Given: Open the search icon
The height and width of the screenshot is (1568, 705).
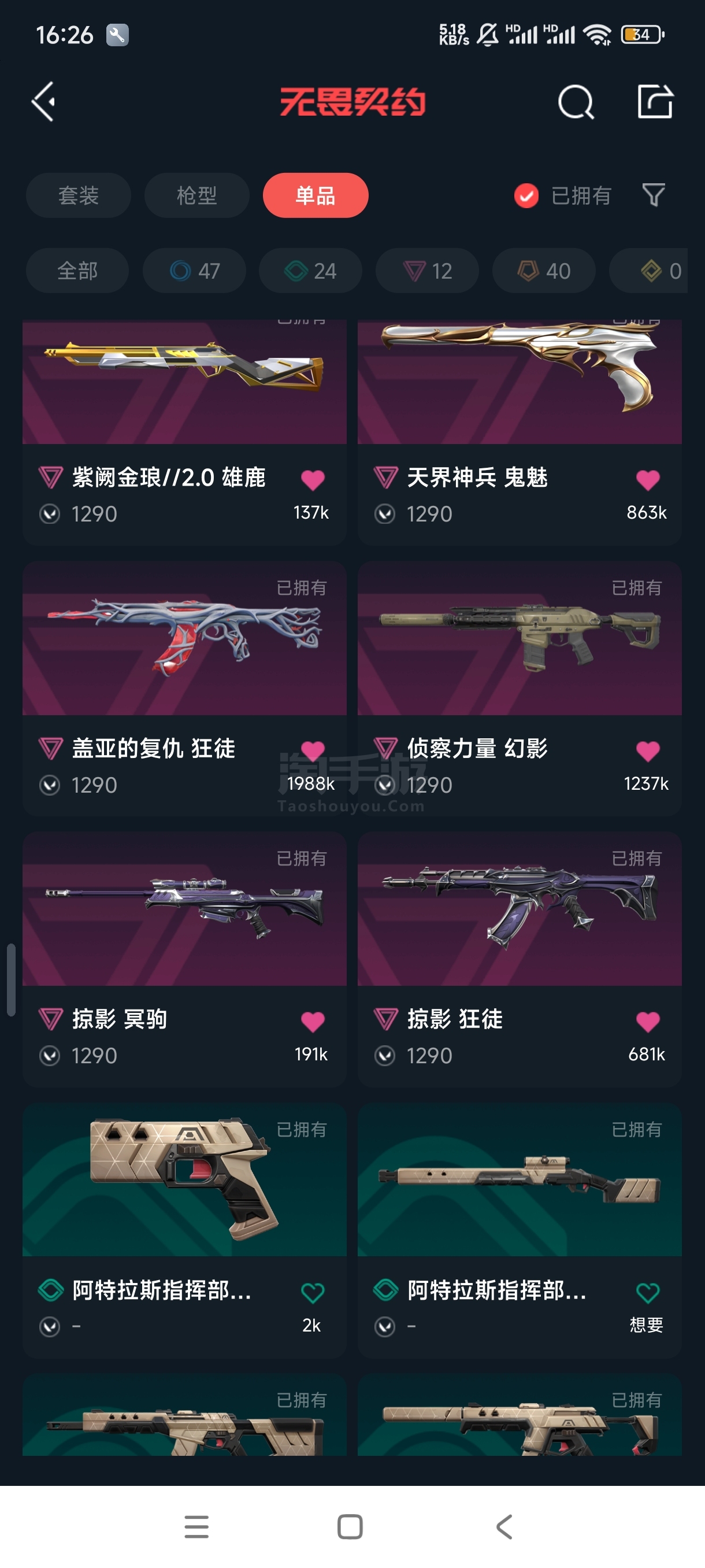Looking at the screenshot, I should pos(576,102).
